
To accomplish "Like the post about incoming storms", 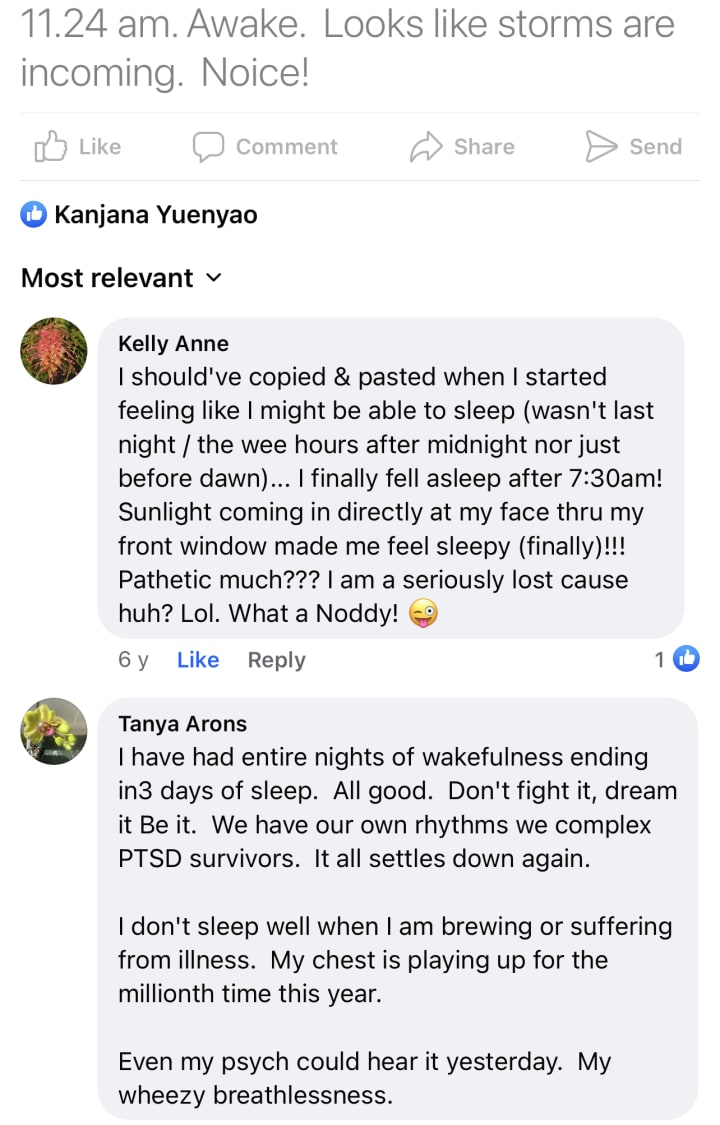I will 78,147.
